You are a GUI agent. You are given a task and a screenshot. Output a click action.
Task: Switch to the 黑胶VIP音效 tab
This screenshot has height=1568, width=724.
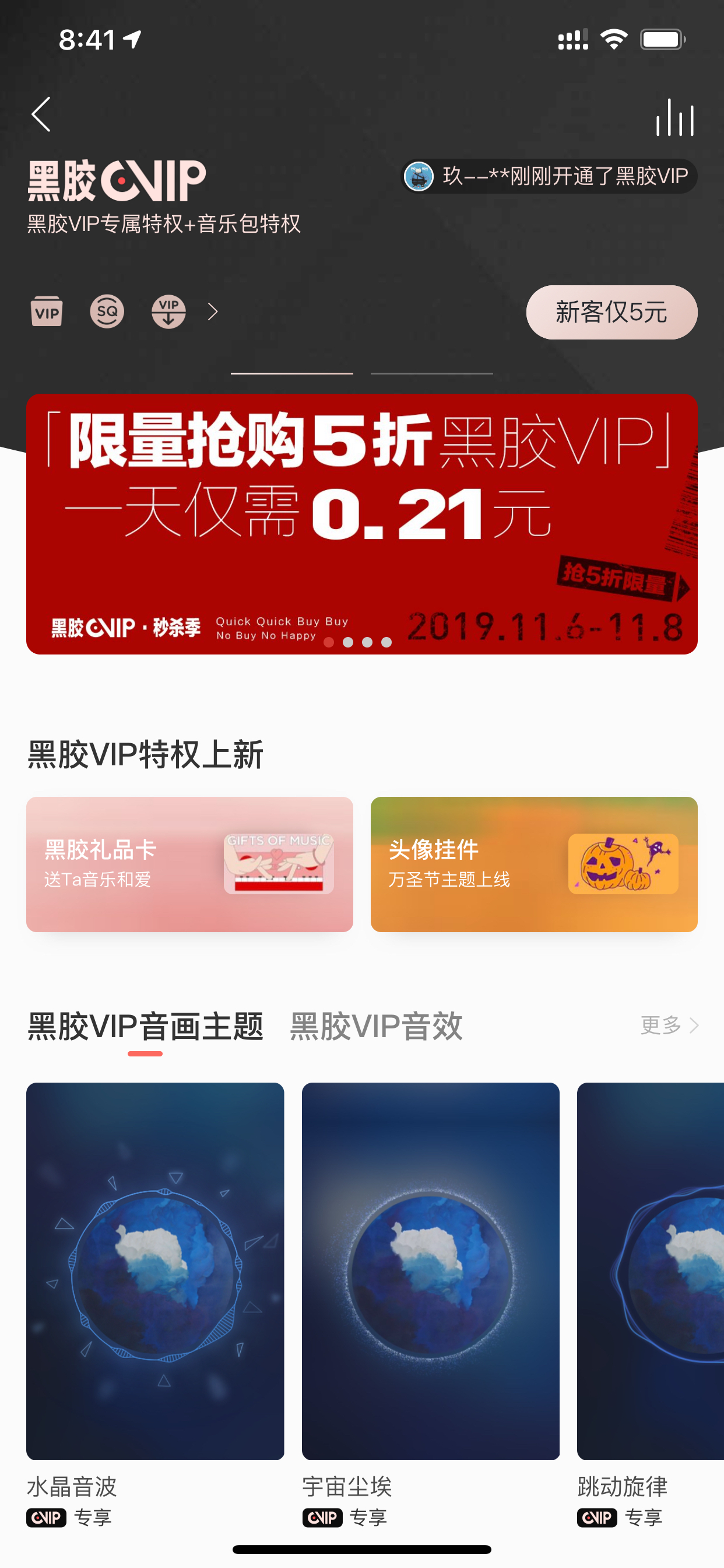coord(376,1026)
